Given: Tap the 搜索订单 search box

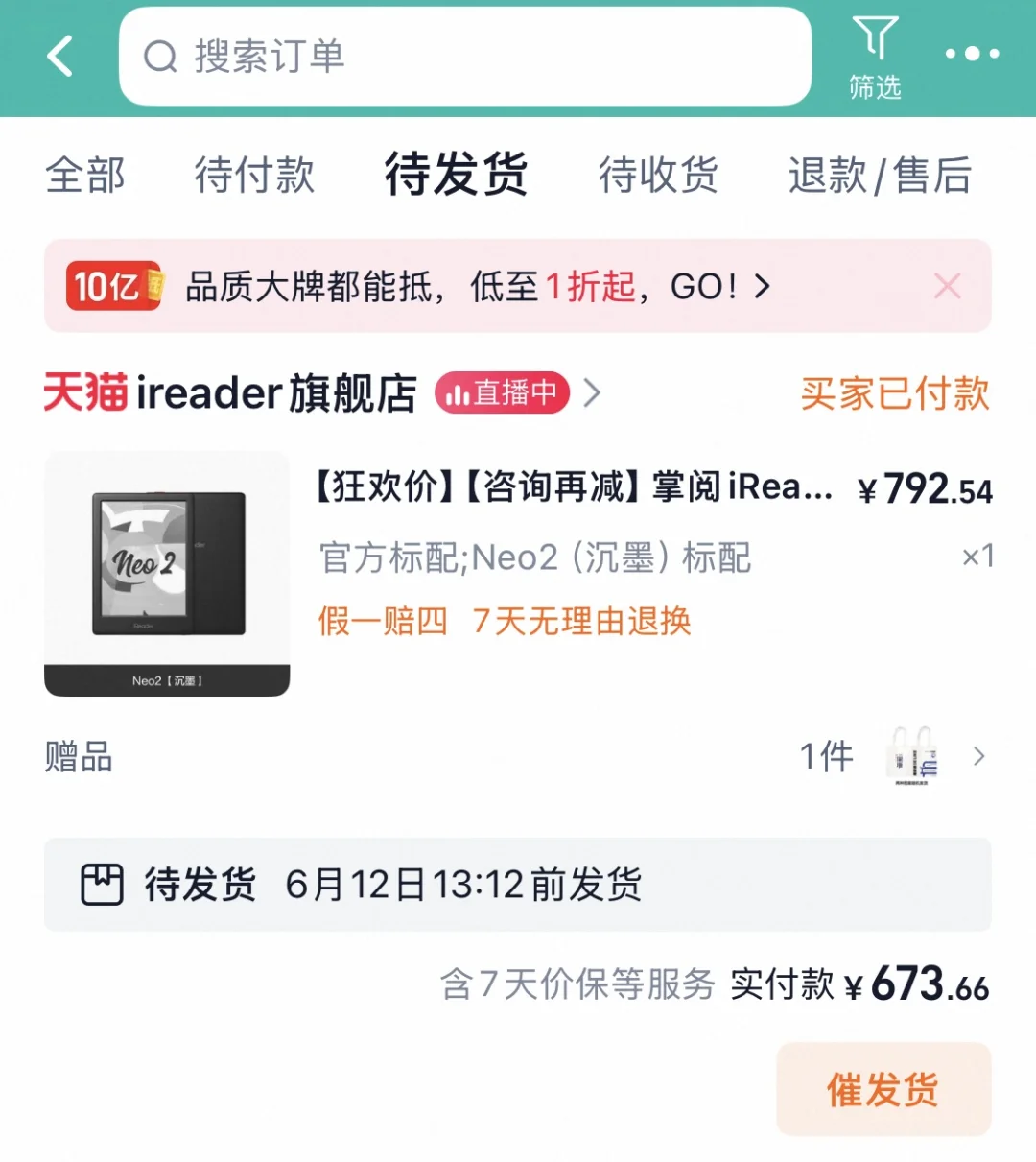Looking at the screenshot, I should pyautogui.click(x=465, y=57).
